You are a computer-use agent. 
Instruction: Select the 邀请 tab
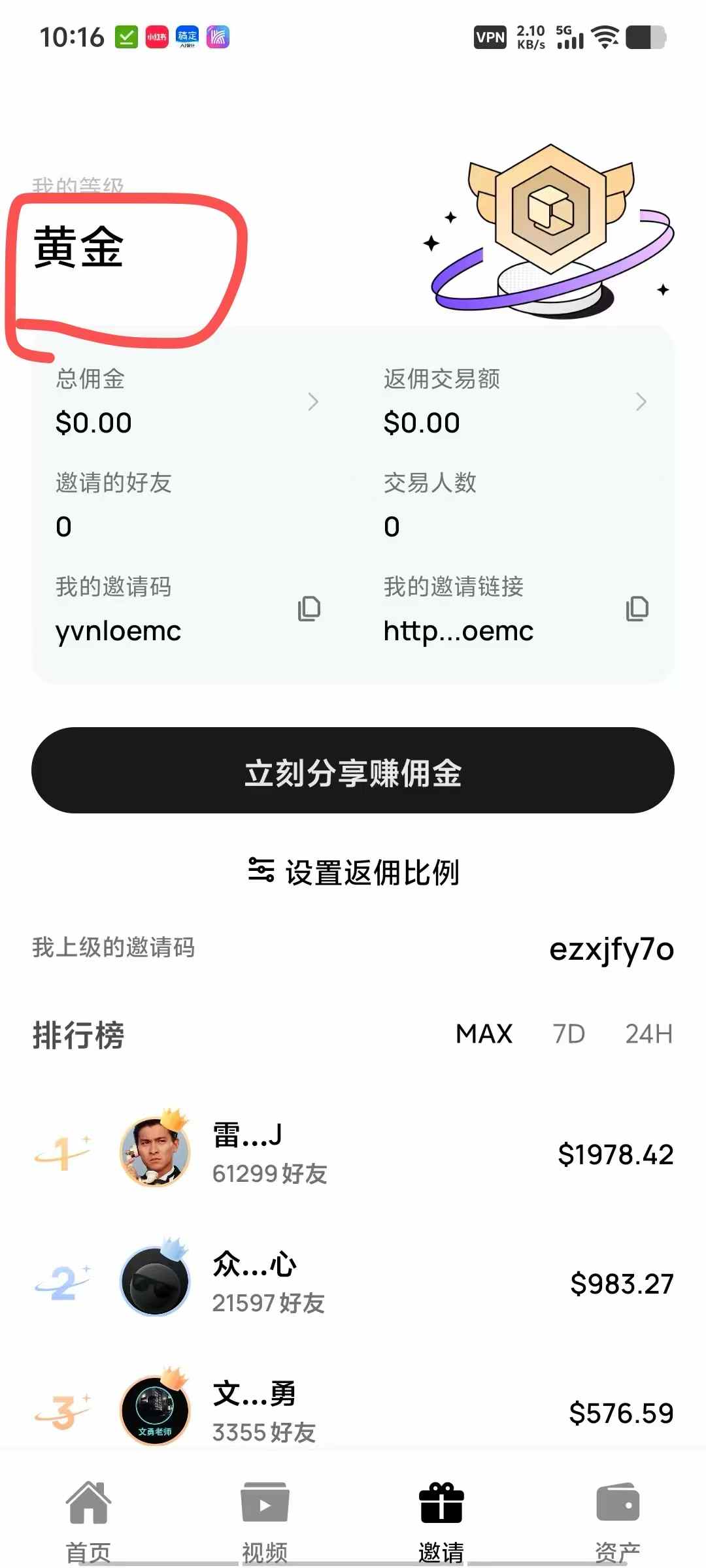pos(441,1519)
